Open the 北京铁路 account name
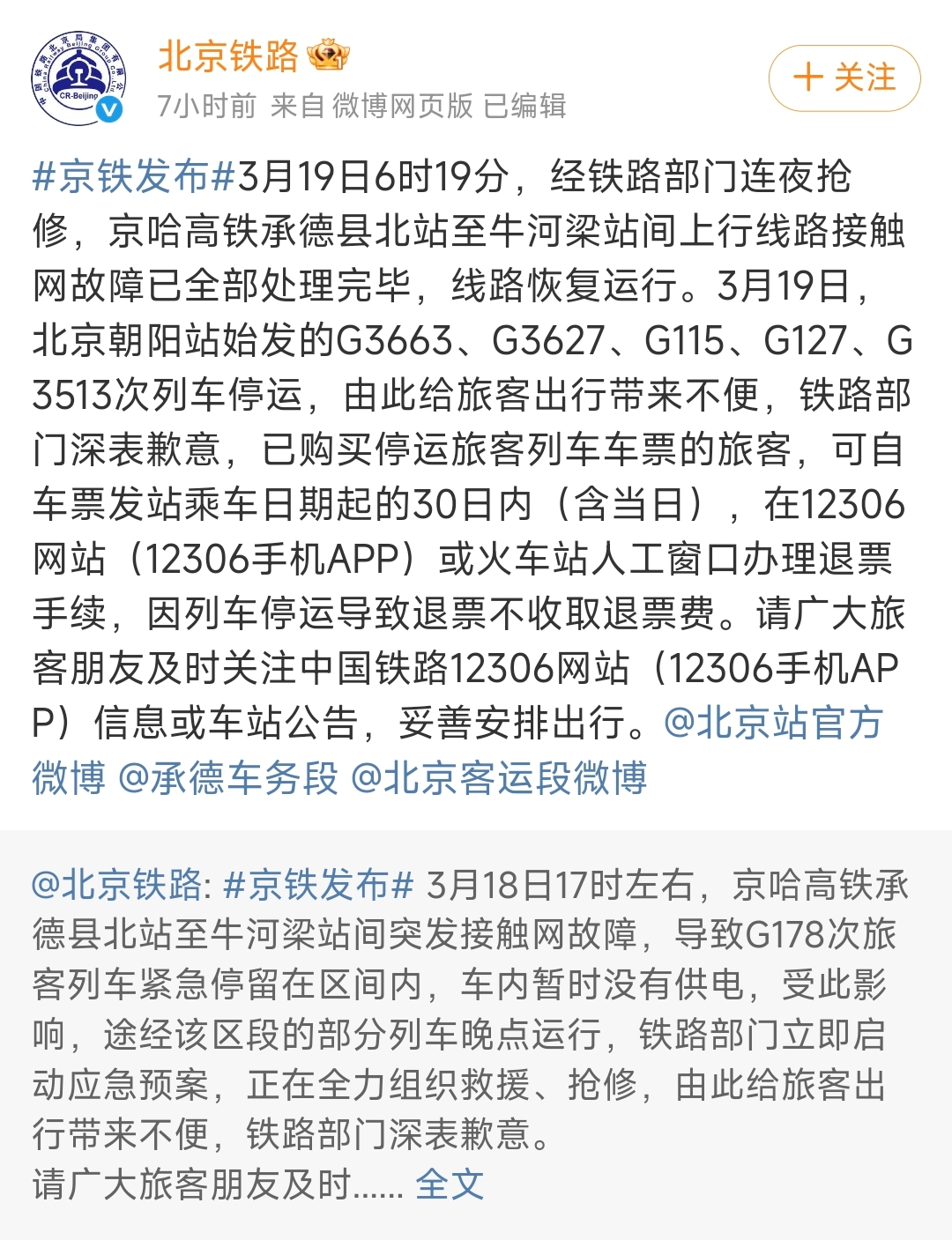 click(x=228, y=56)
